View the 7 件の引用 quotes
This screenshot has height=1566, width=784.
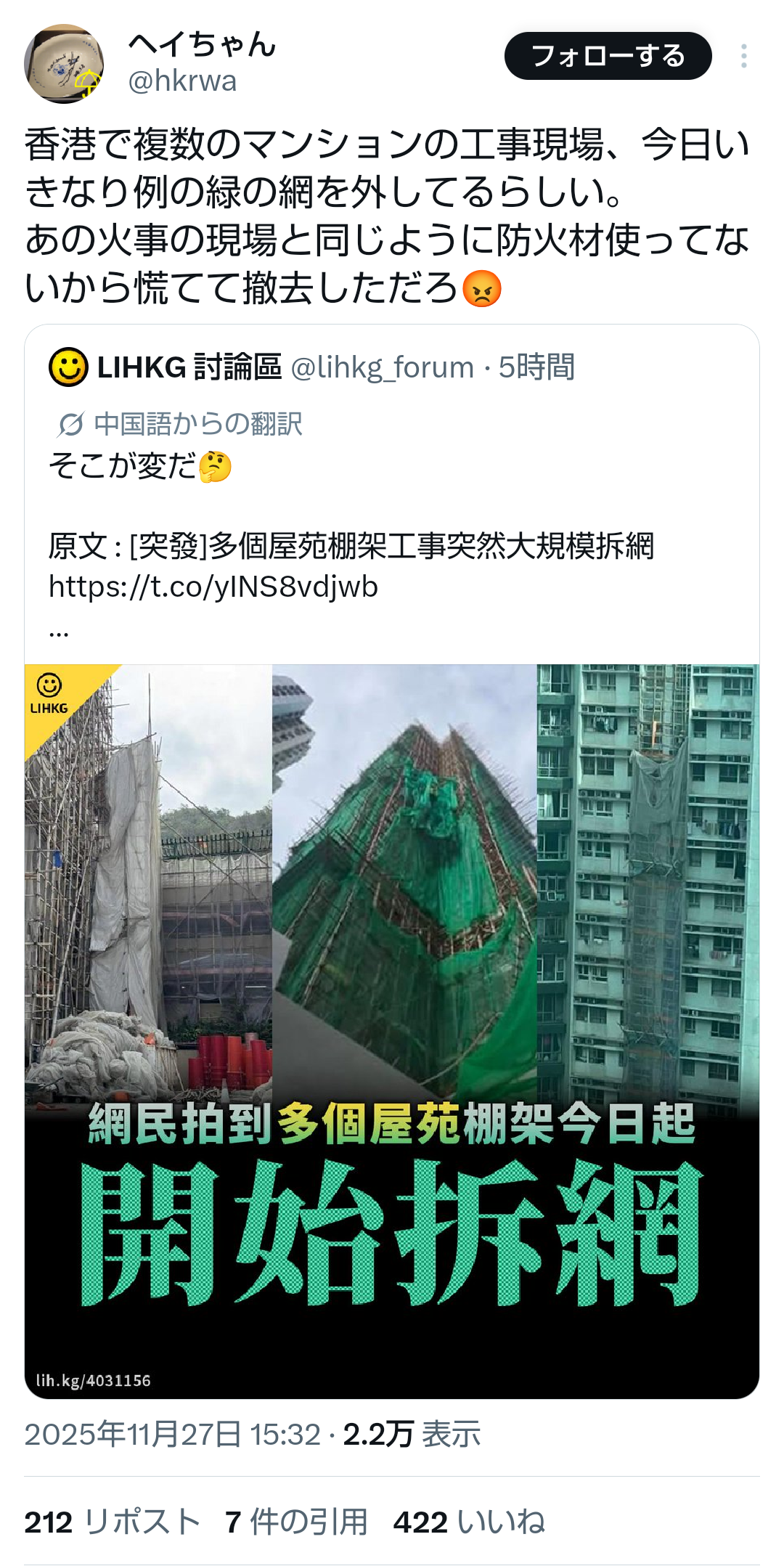pyautogui.click(x=296, y=1522)
